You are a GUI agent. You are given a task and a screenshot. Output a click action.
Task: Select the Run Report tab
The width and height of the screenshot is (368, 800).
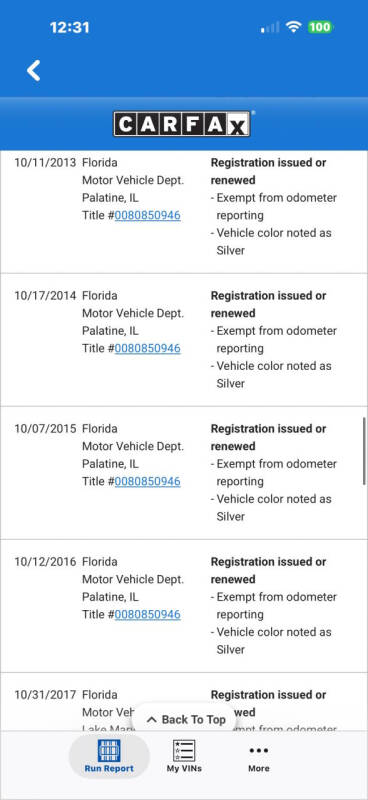click(109, 756)
